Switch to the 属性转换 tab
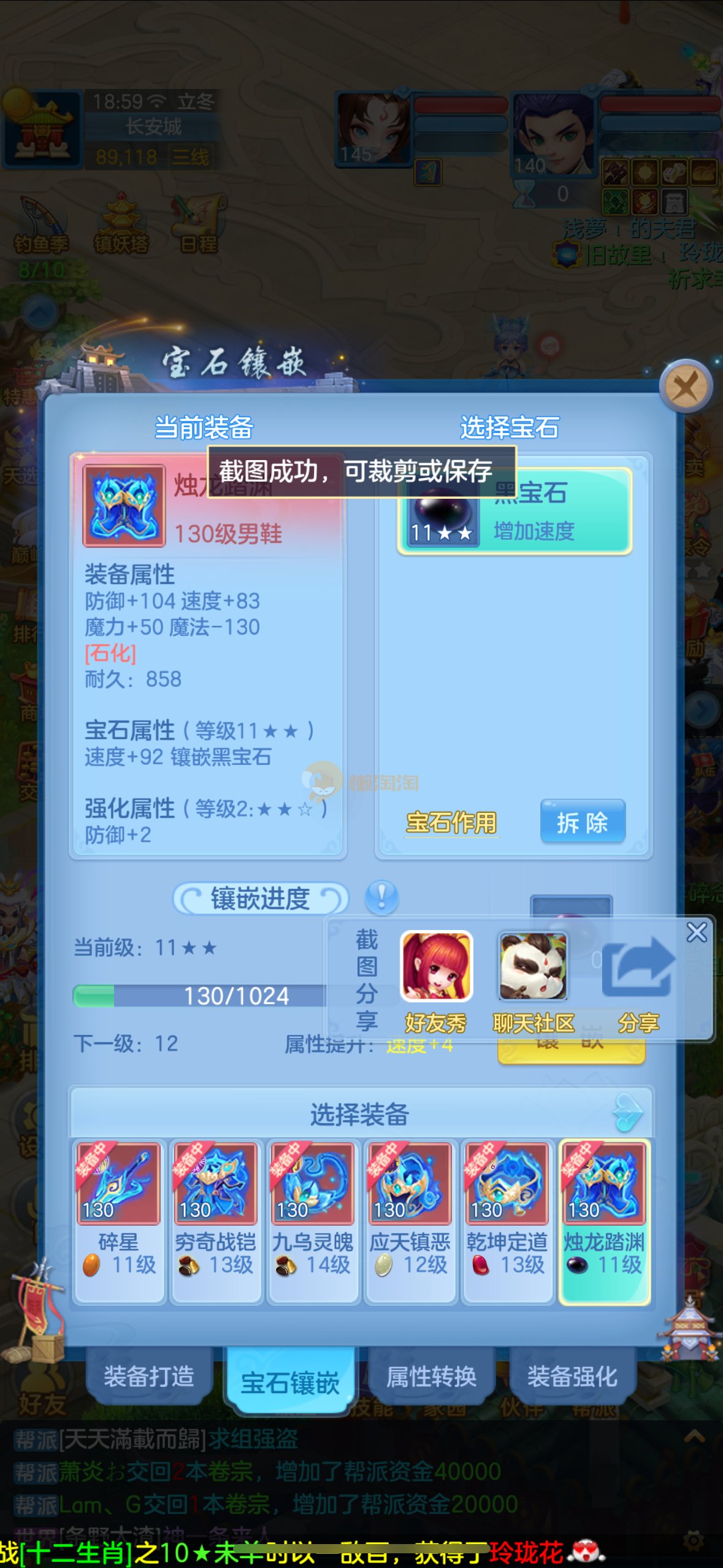This screenshot has height=1568, width=723. pyautogui.click(x=431, y=1375)
